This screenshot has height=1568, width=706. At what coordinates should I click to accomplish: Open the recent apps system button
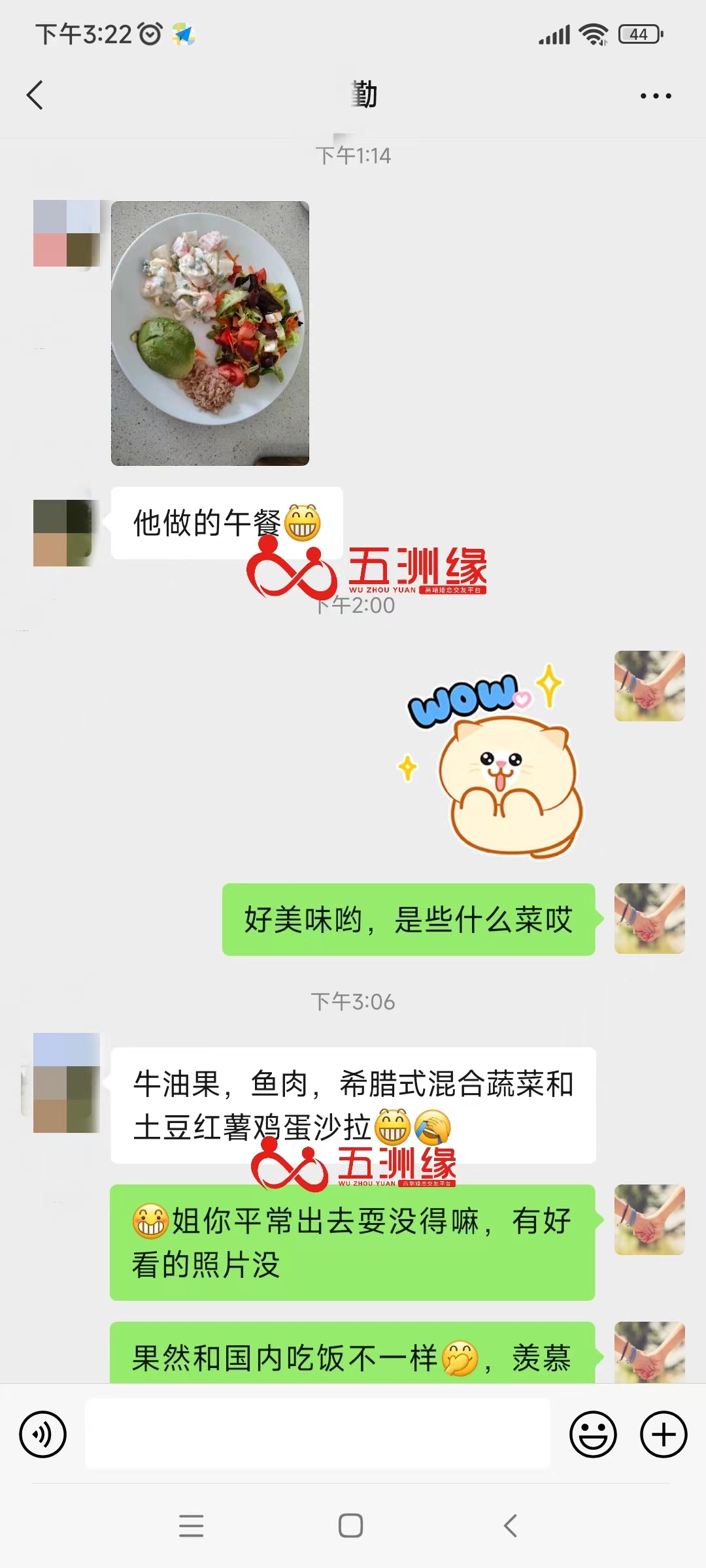point(191,1526)
